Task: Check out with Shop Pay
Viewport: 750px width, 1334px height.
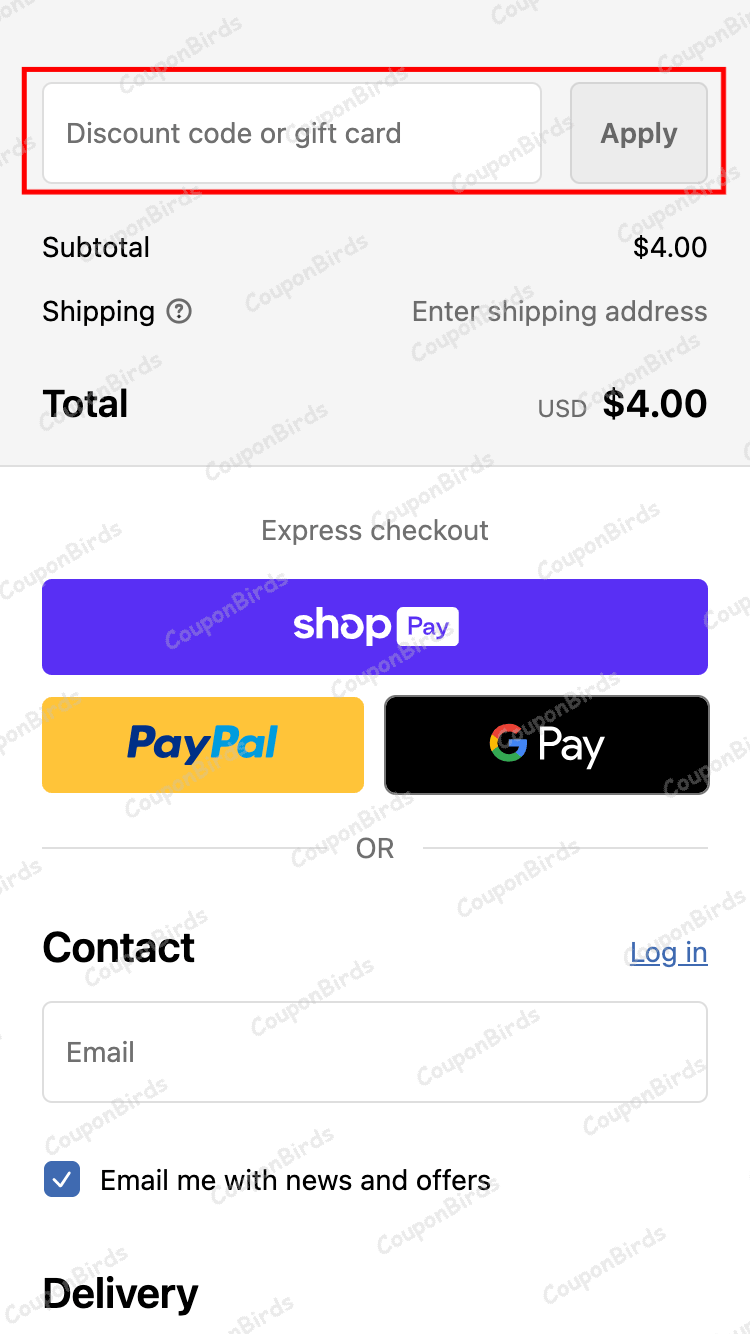Action: [375, 627]
